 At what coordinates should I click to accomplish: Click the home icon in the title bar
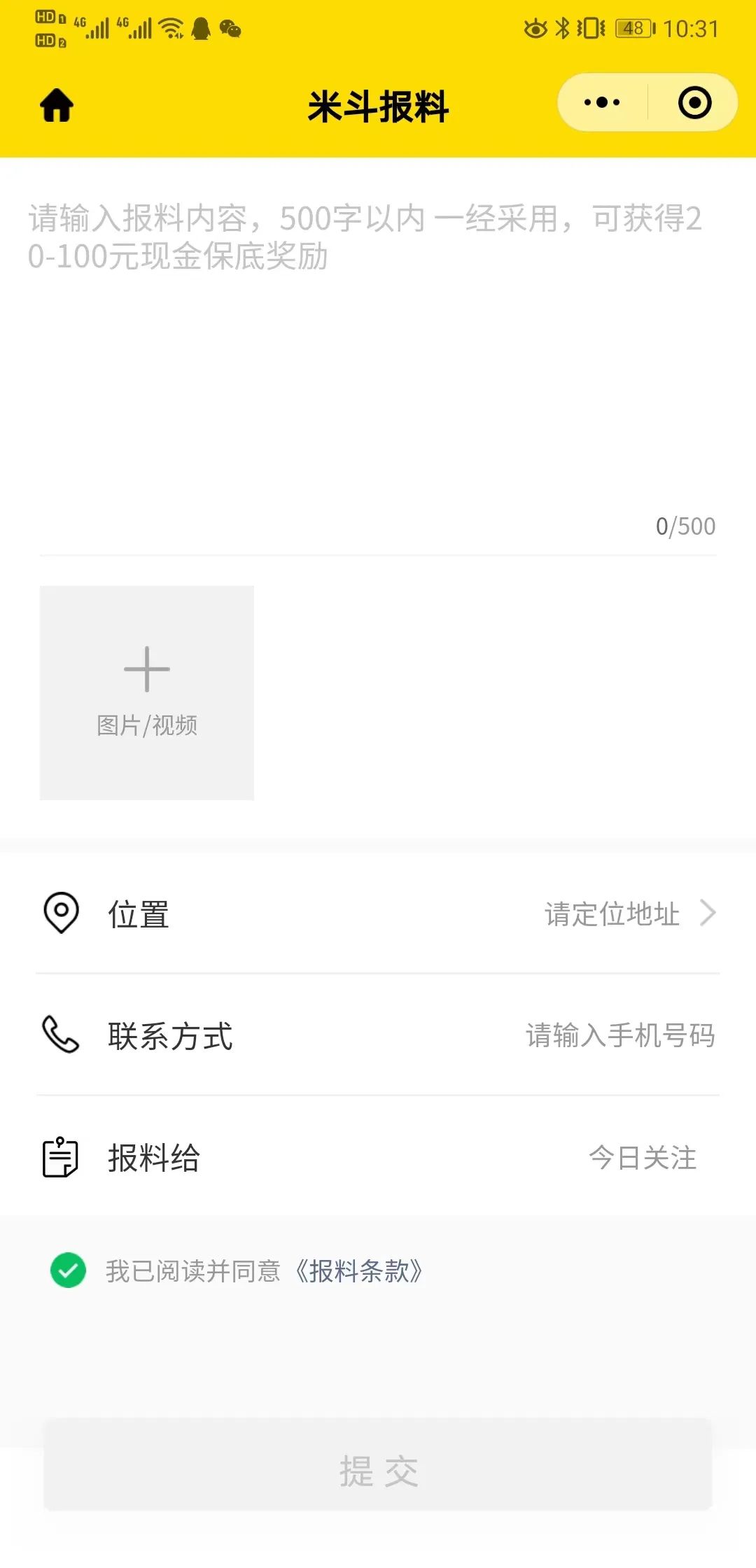[x=56, y=105]
